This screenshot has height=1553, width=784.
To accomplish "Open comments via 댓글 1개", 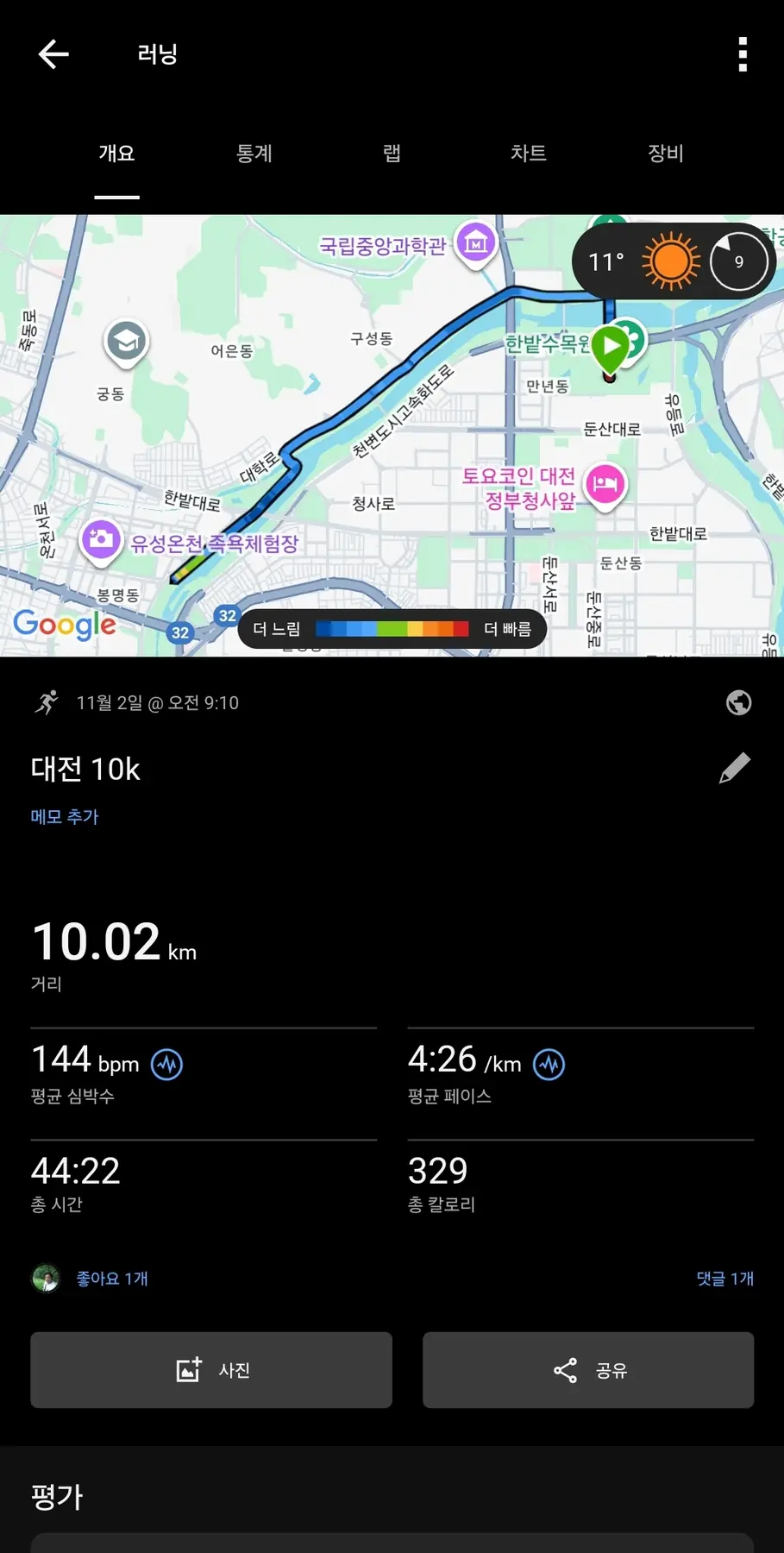I will [x=724, y=1279].
